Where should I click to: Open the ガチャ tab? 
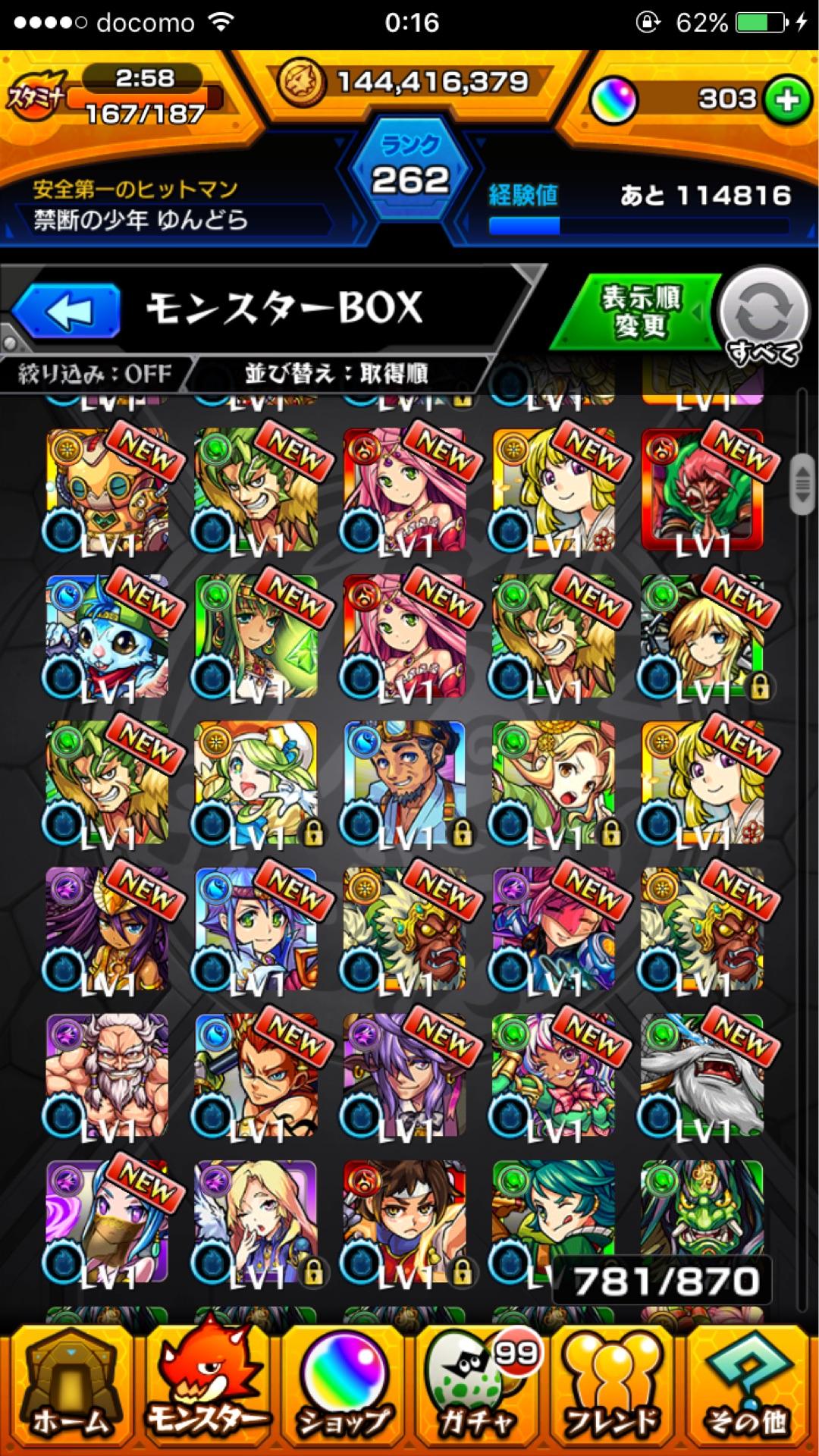coord(478,1389)
